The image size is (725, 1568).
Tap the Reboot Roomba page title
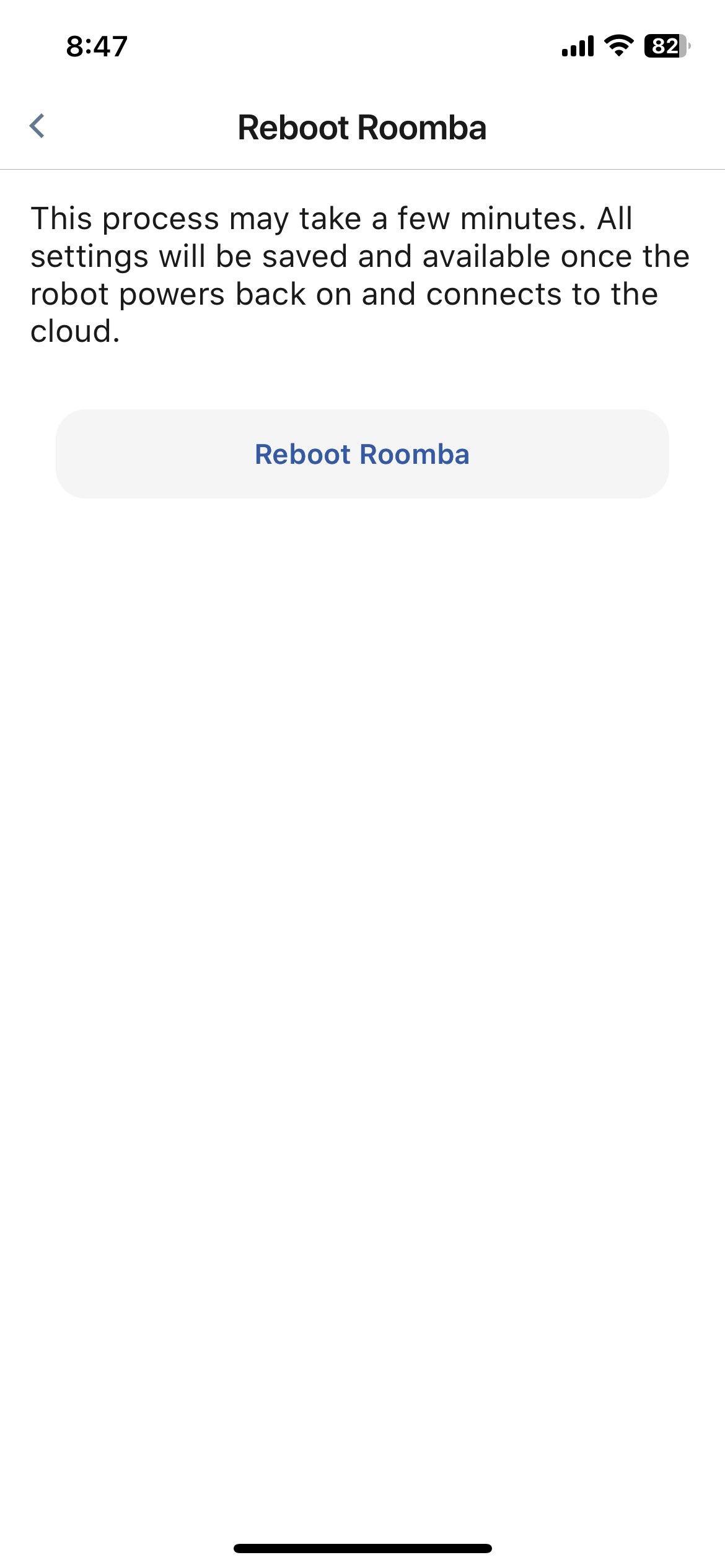point(362,127)
